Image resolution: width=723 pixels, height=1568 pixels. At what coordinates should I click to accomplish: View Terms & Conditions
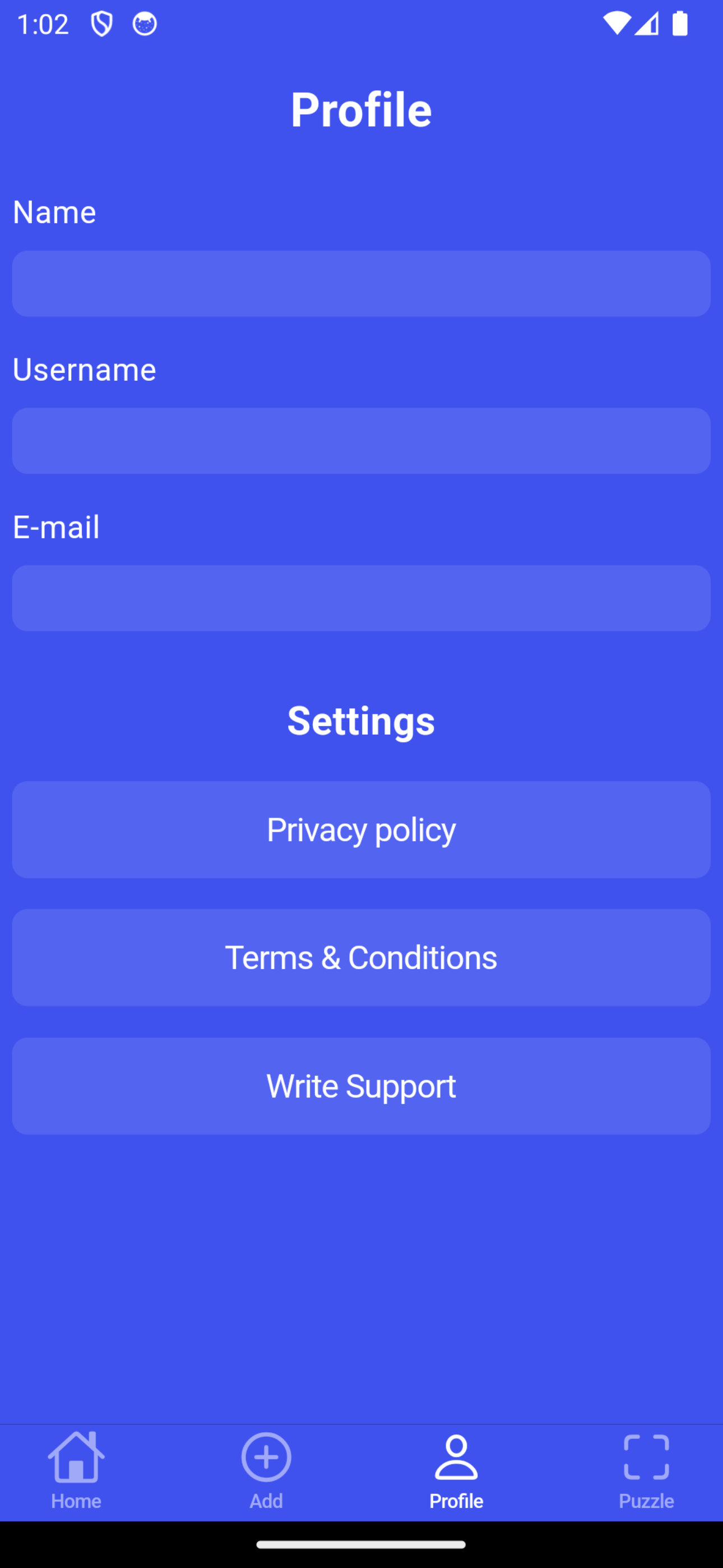361,957
